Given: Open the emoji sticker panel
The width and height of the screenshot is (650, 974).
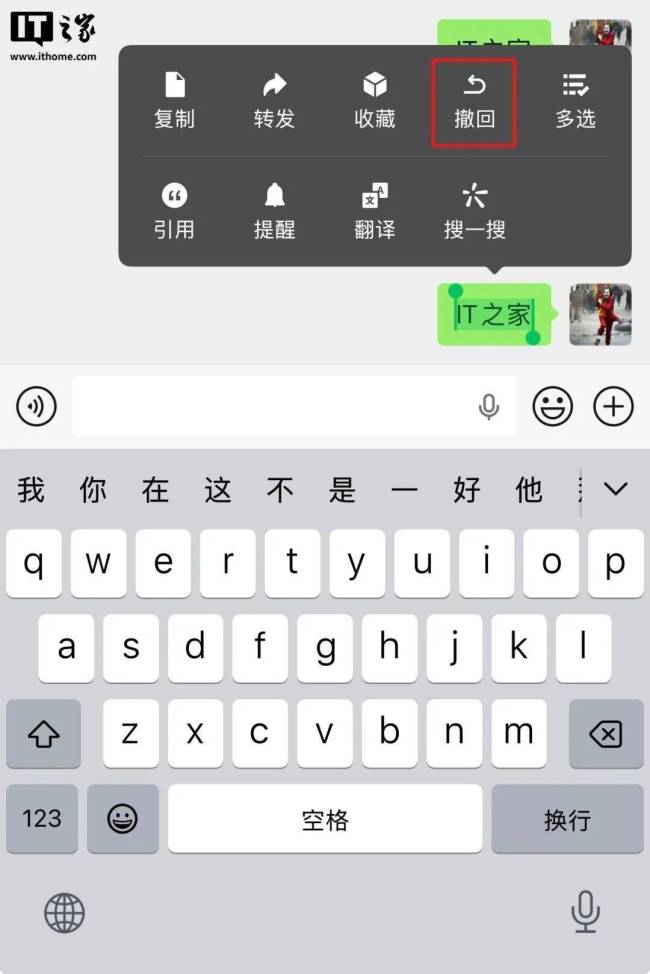Looking at the screenshot, I should [552, 407].
